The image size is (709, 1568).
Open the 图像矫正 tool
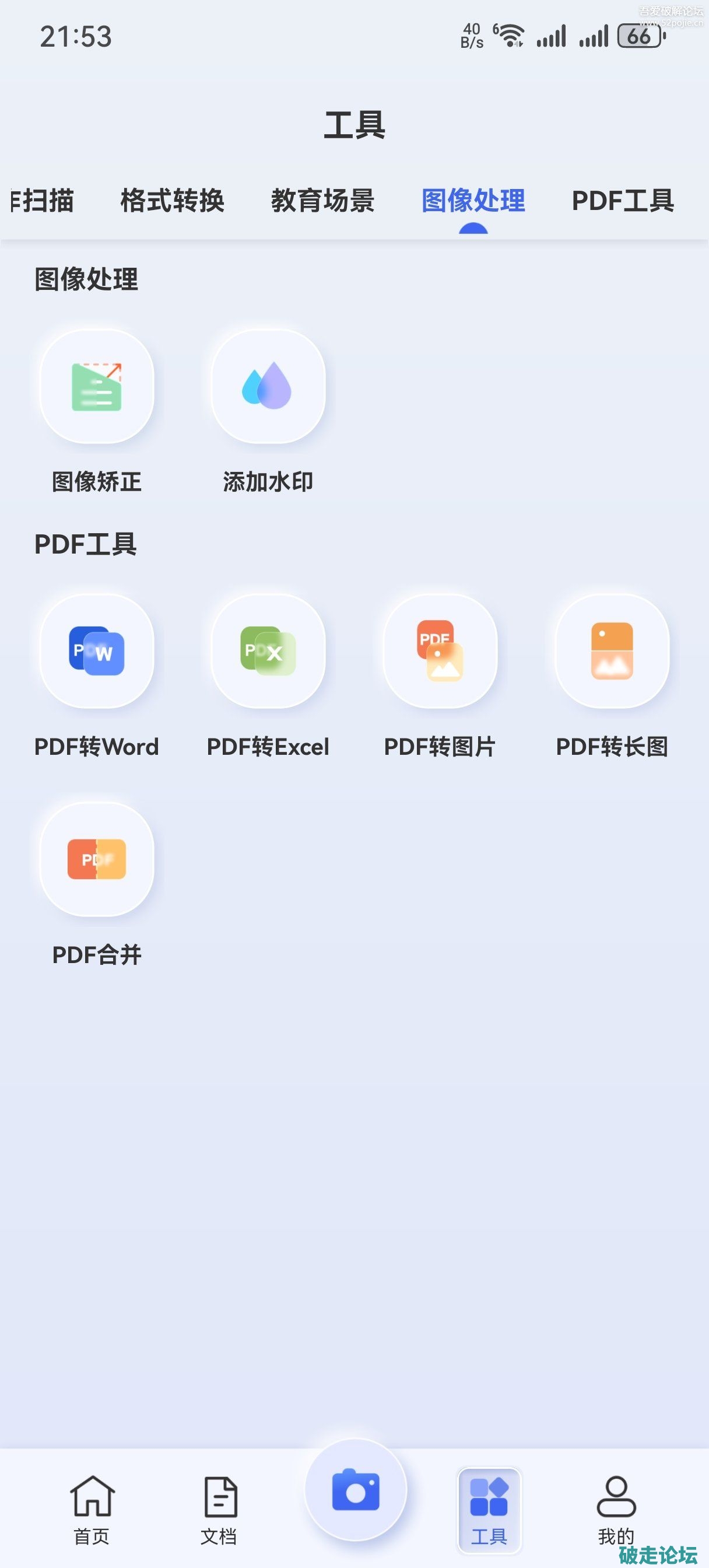97,387
